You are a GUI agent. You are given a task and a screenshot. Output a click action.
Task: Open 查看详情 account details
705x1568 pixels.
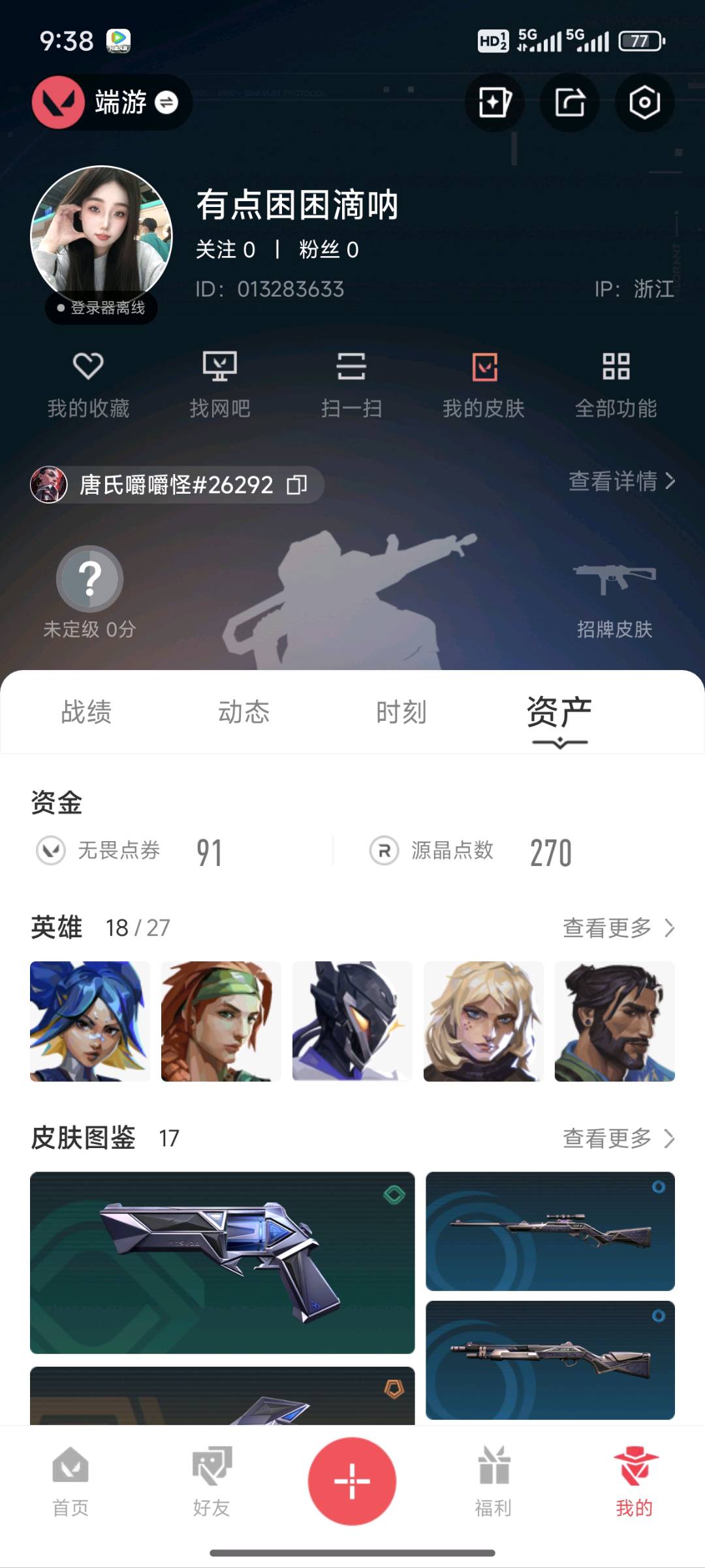621,481
